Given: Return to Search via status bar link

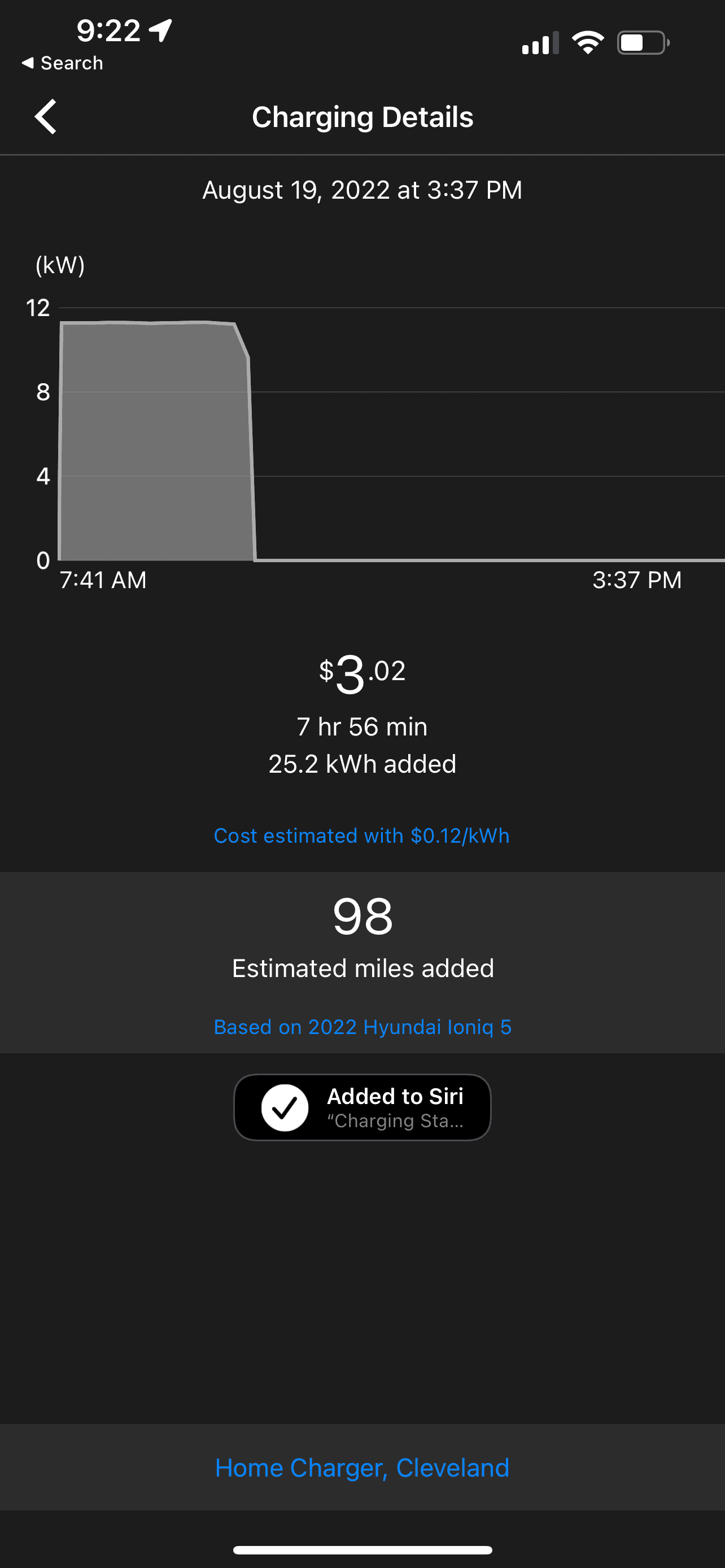Looking at the screenshot, I should (62, 63).
